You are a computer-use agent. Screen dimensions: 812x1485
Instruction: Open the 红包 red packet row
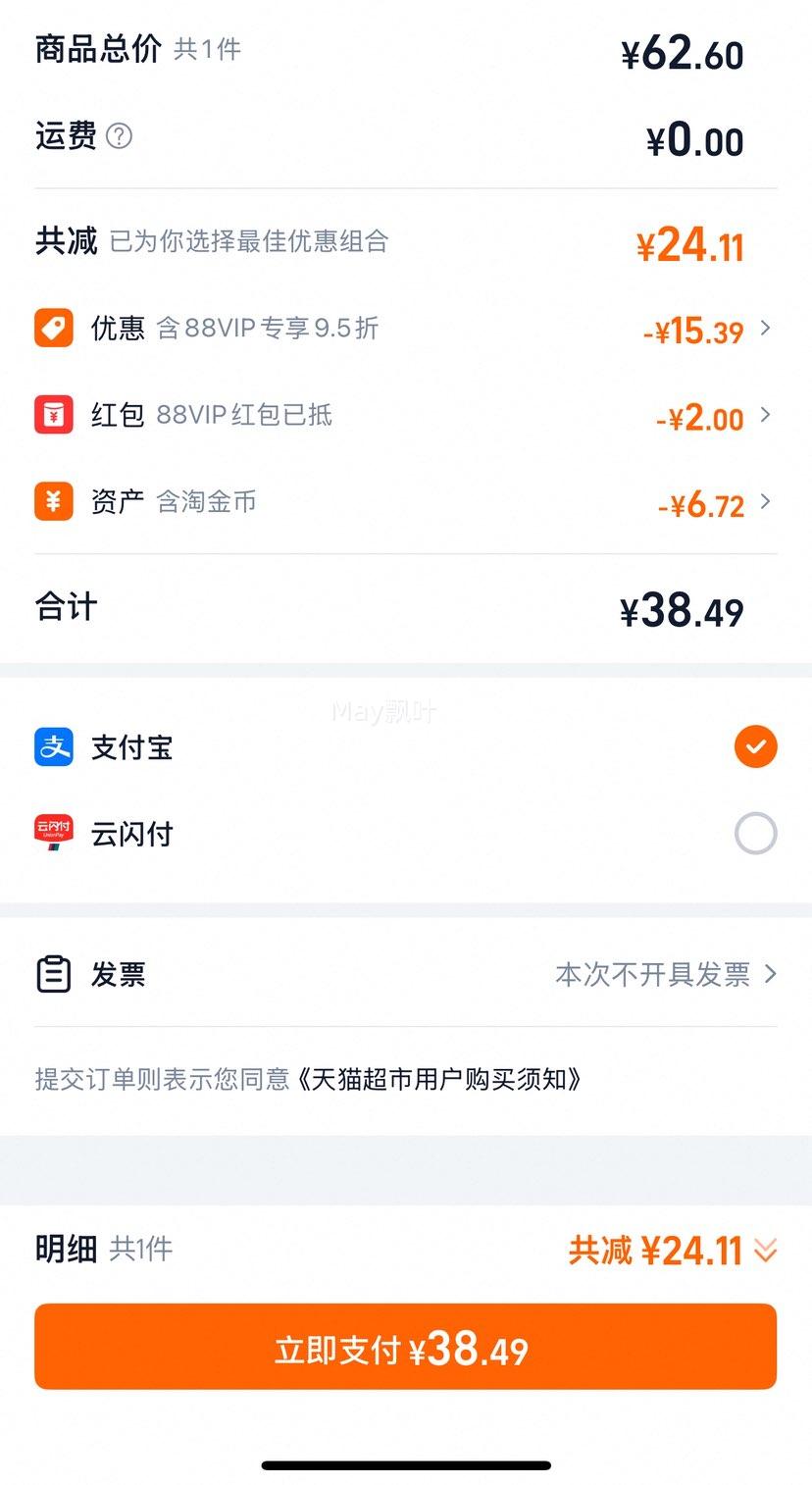[x=405, y=415]
